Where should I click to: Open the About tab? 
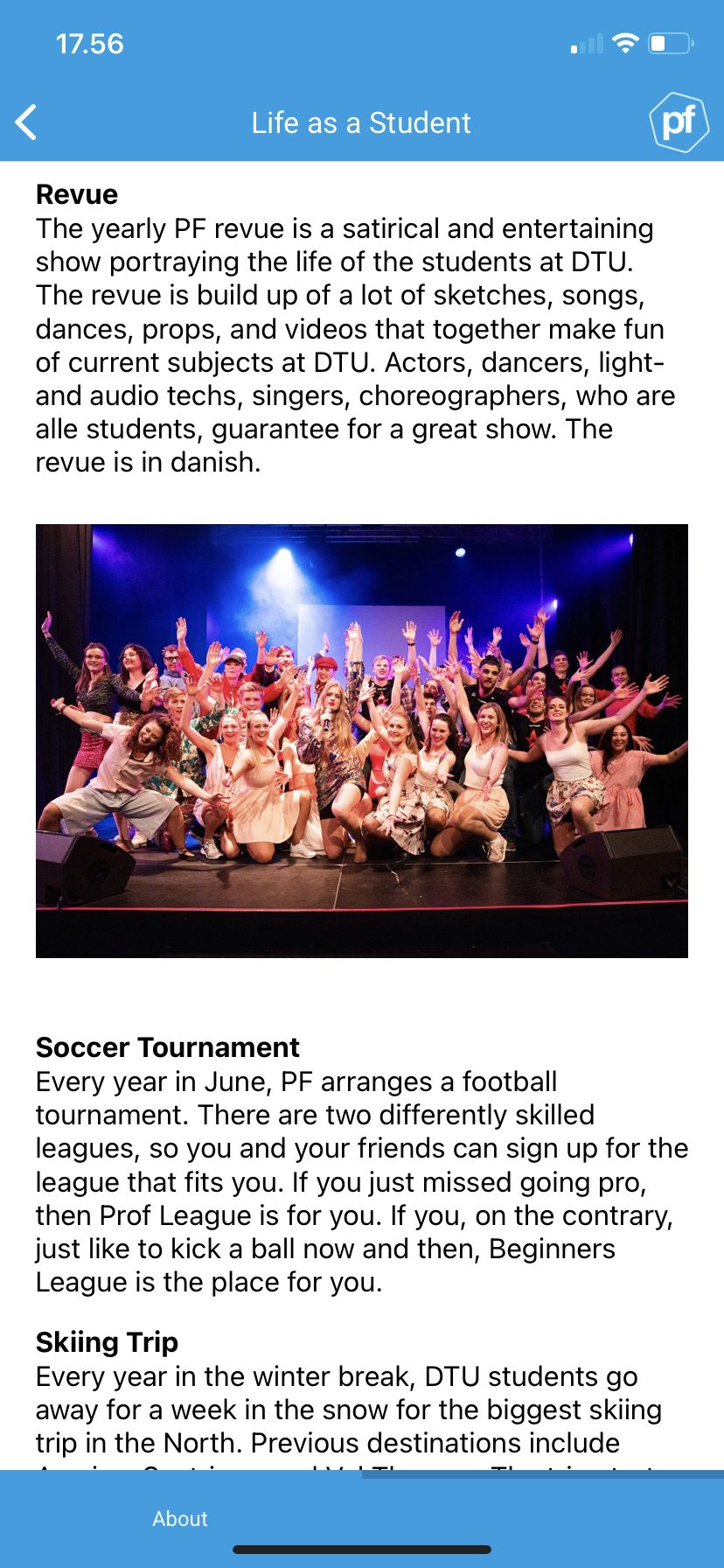point(180,1519)
